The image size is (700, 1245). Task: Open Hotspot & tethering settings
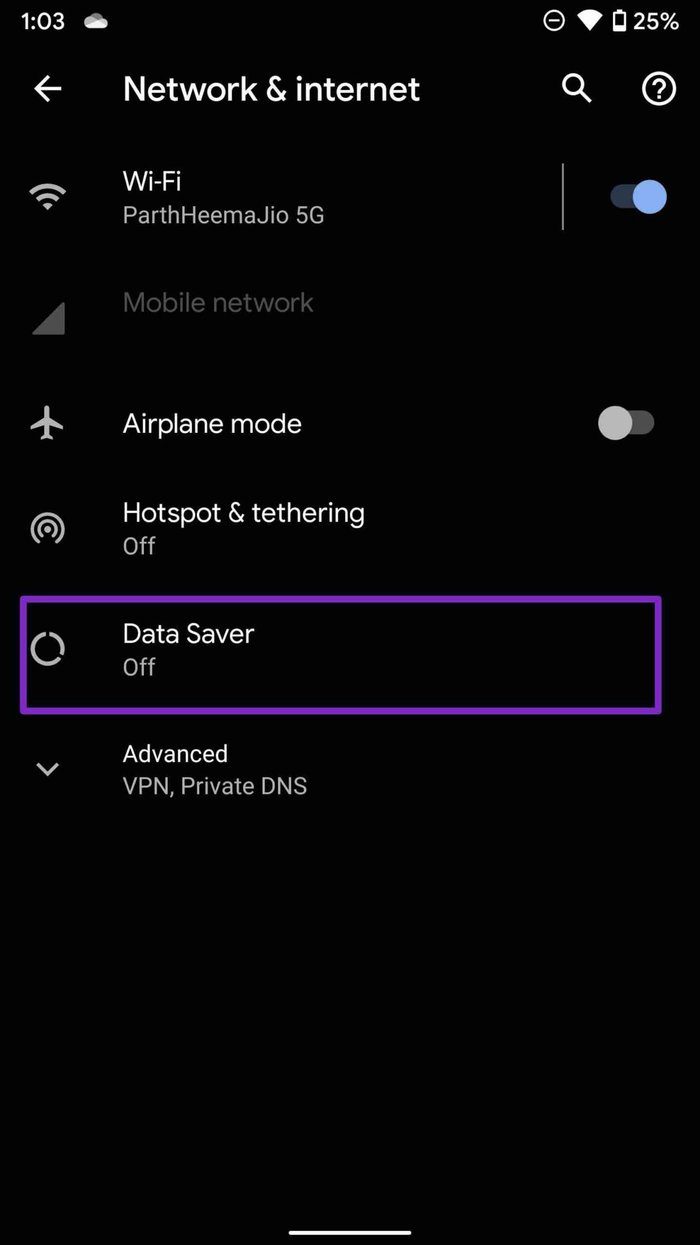coord(350,528)
